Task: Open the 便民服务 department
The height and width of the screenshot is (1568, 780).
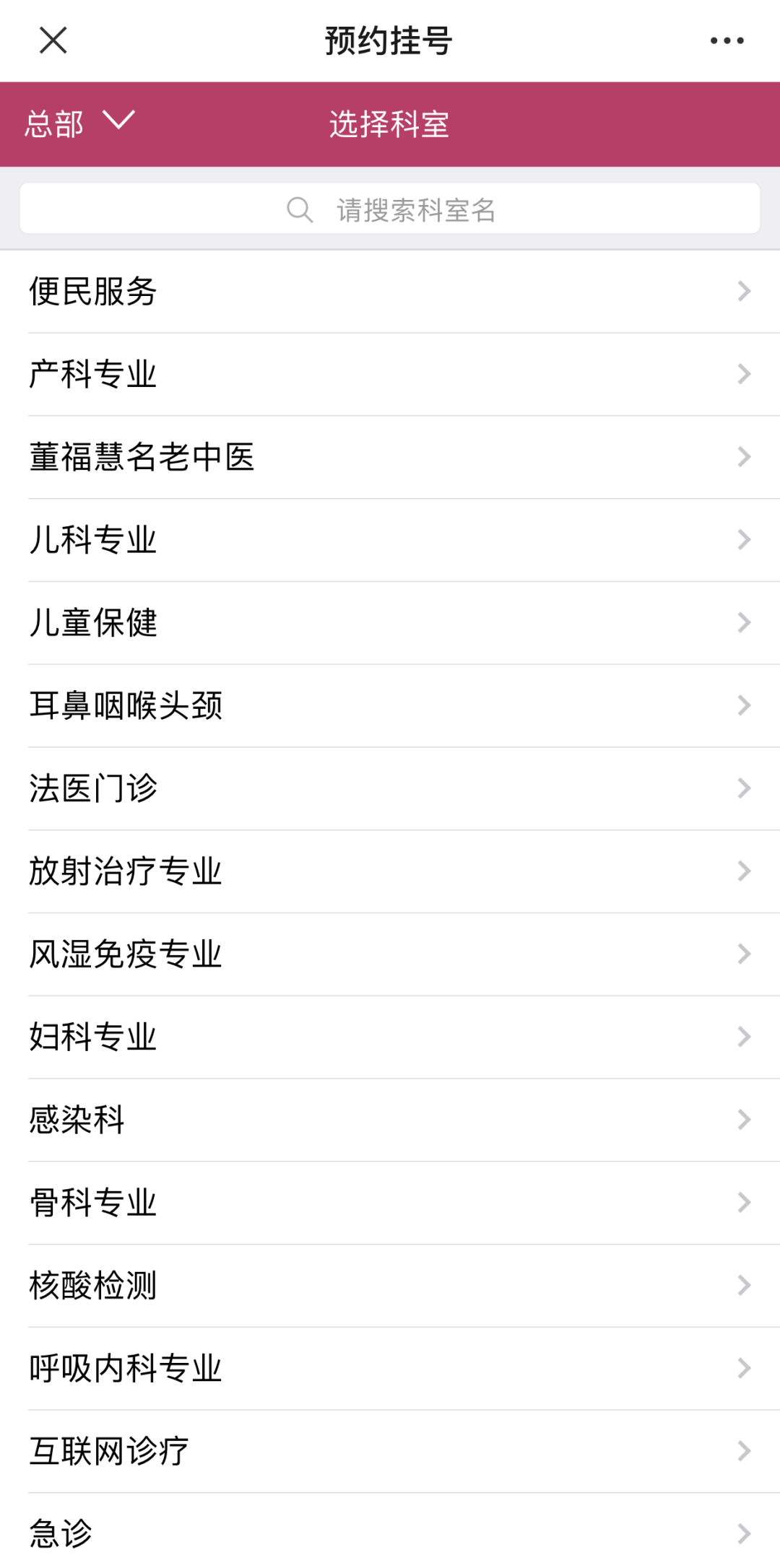Action: (x=390, y=292)
